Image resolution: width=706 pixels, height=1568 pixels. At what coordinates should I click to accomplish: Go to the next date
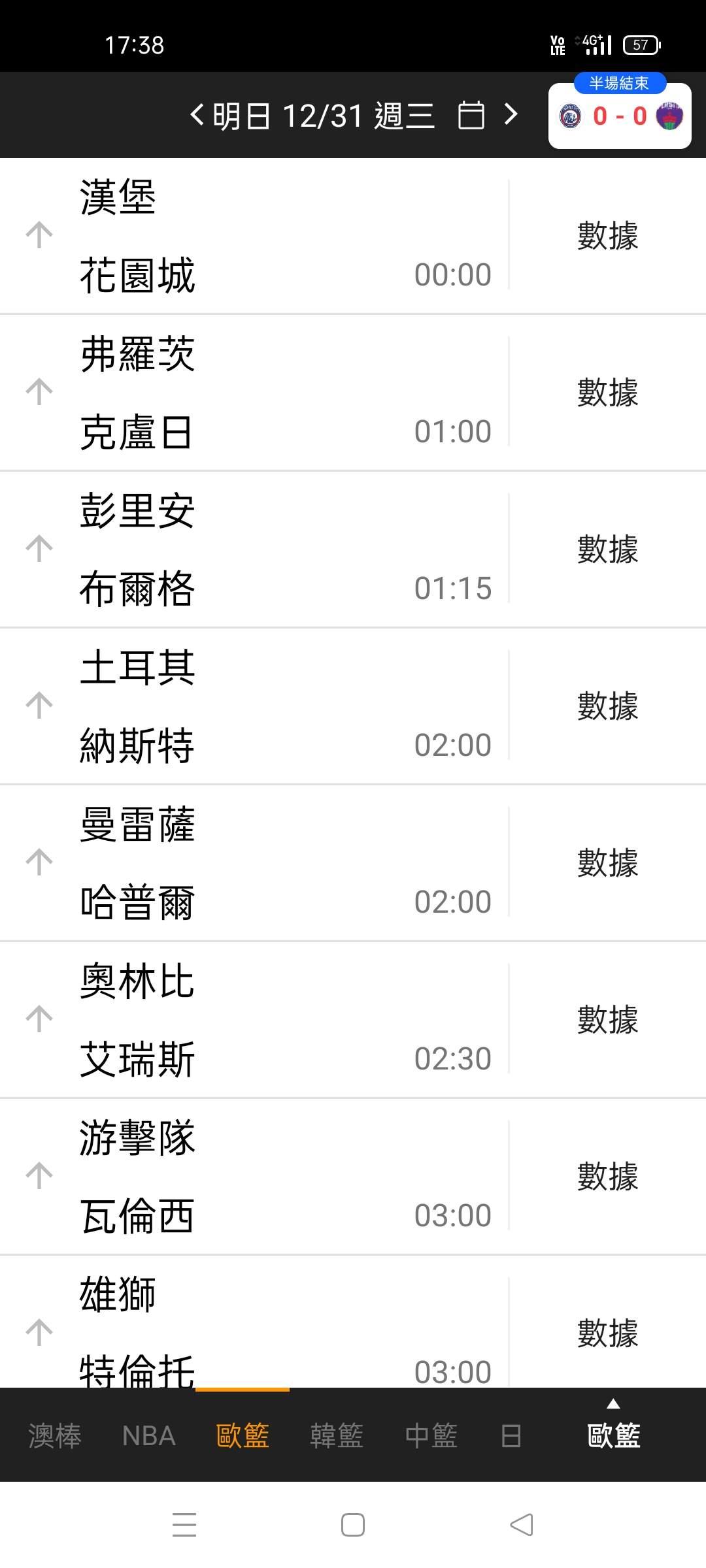coord(511,116)
